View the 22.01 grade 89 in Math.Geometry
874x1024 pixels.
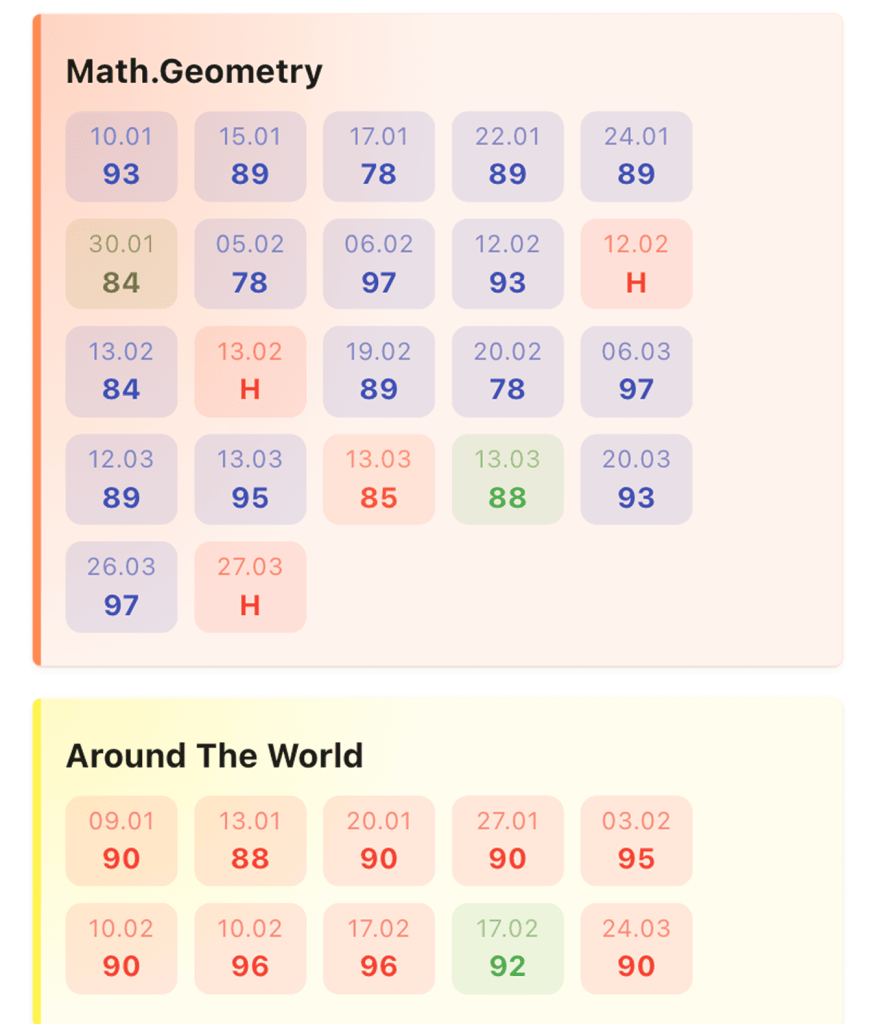click(x=507, y=157)
